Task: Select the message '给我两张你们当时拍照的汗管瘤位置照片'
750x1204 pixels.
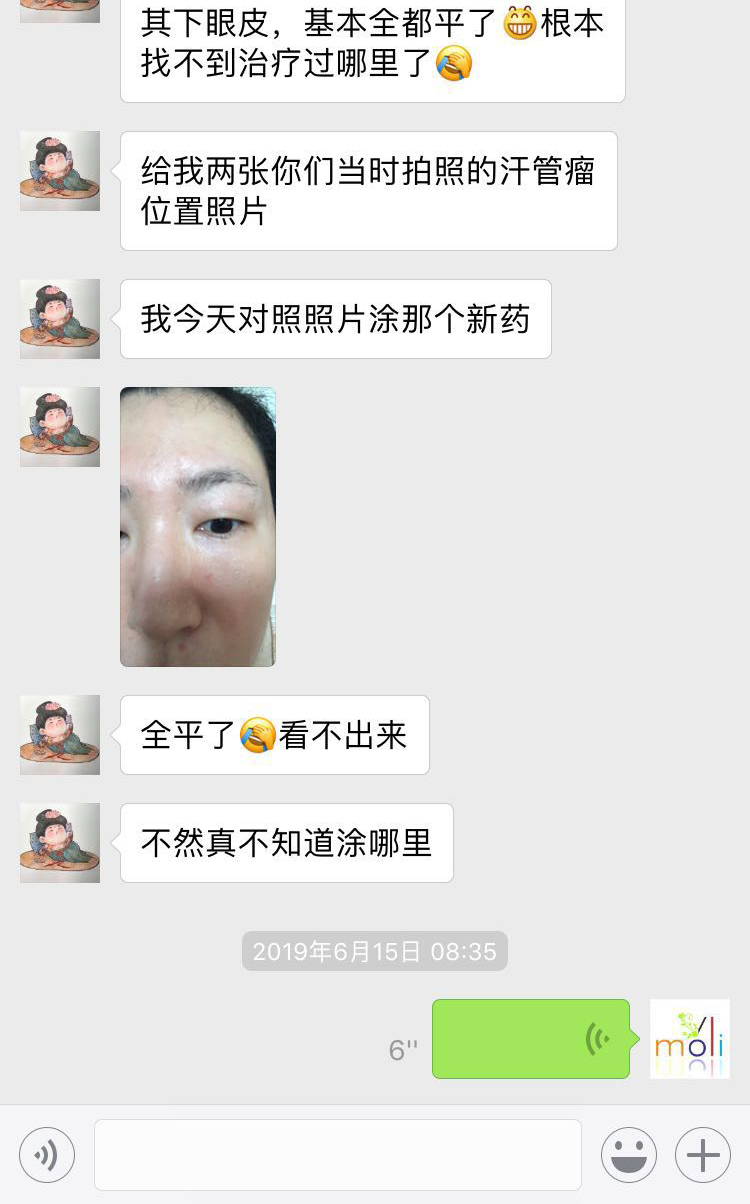Action: coord(370,190)
